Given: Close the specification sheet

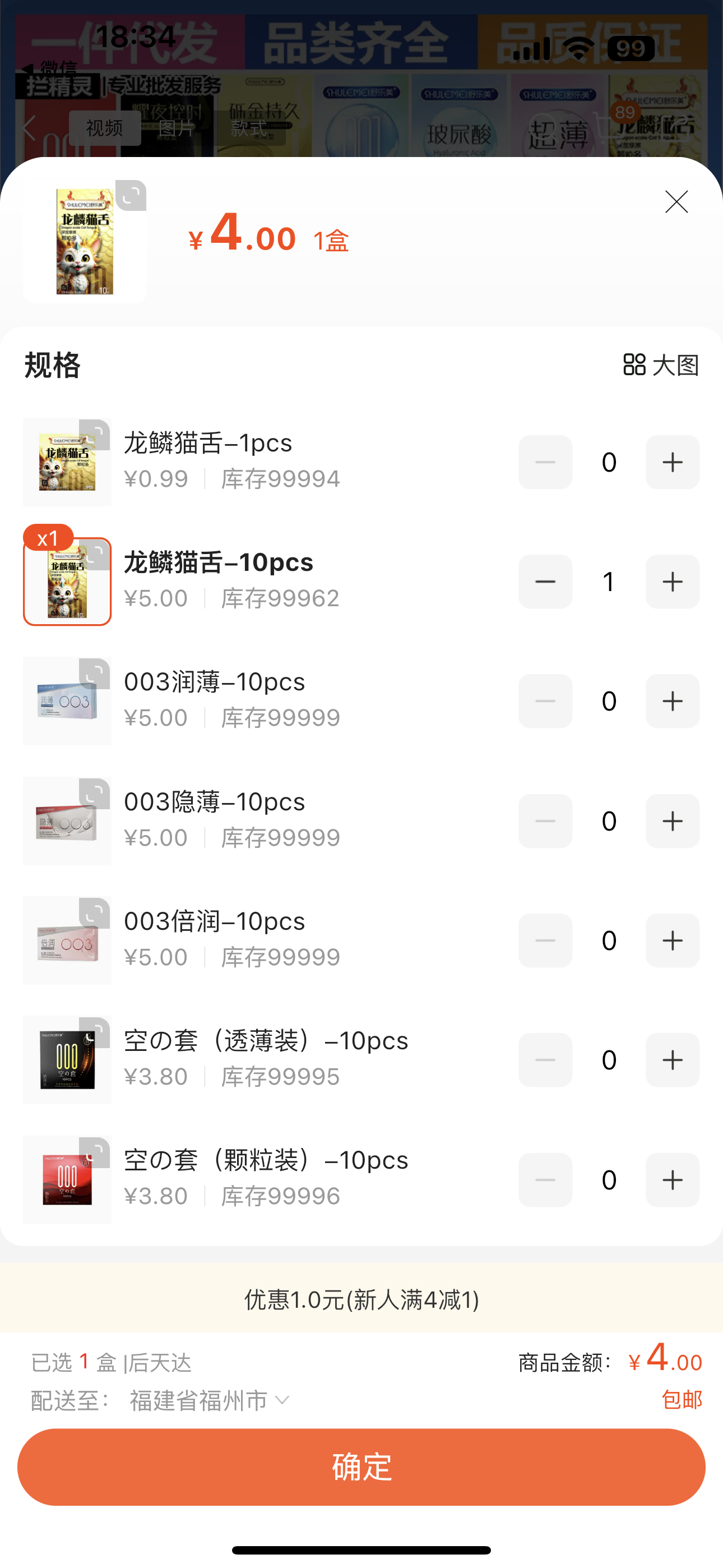Looking at the screenshot, I should point(676,202).
